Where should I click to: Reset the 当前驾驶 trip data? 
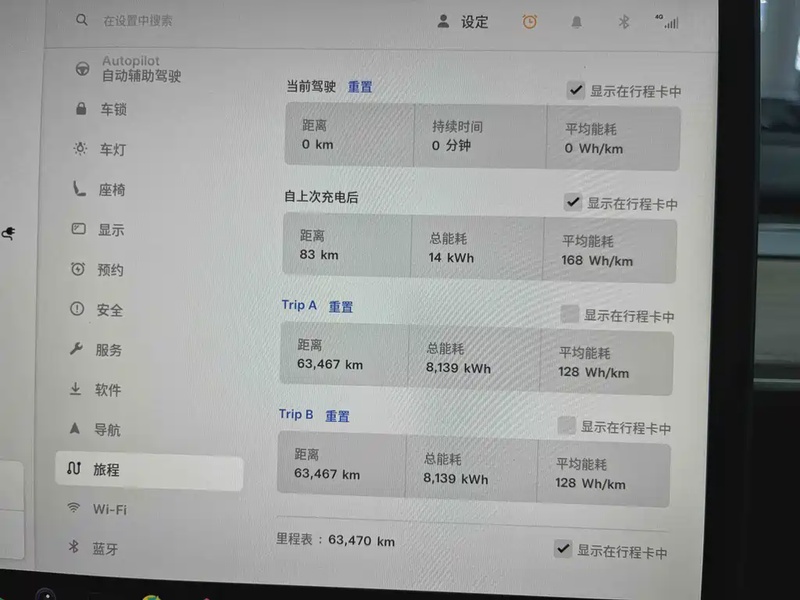(360, 87)
